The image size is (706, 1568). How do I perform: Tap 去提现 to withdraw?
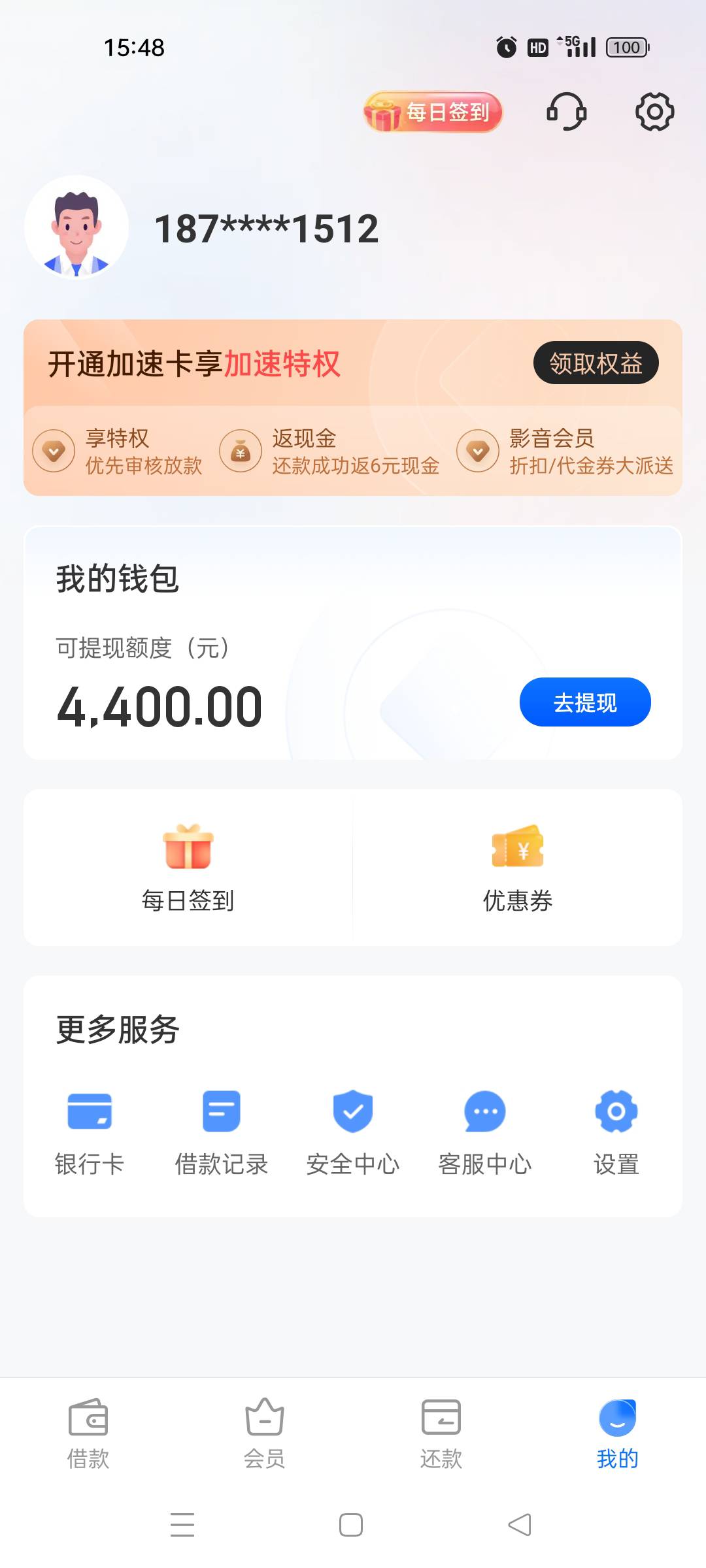(x=585, y=702)
